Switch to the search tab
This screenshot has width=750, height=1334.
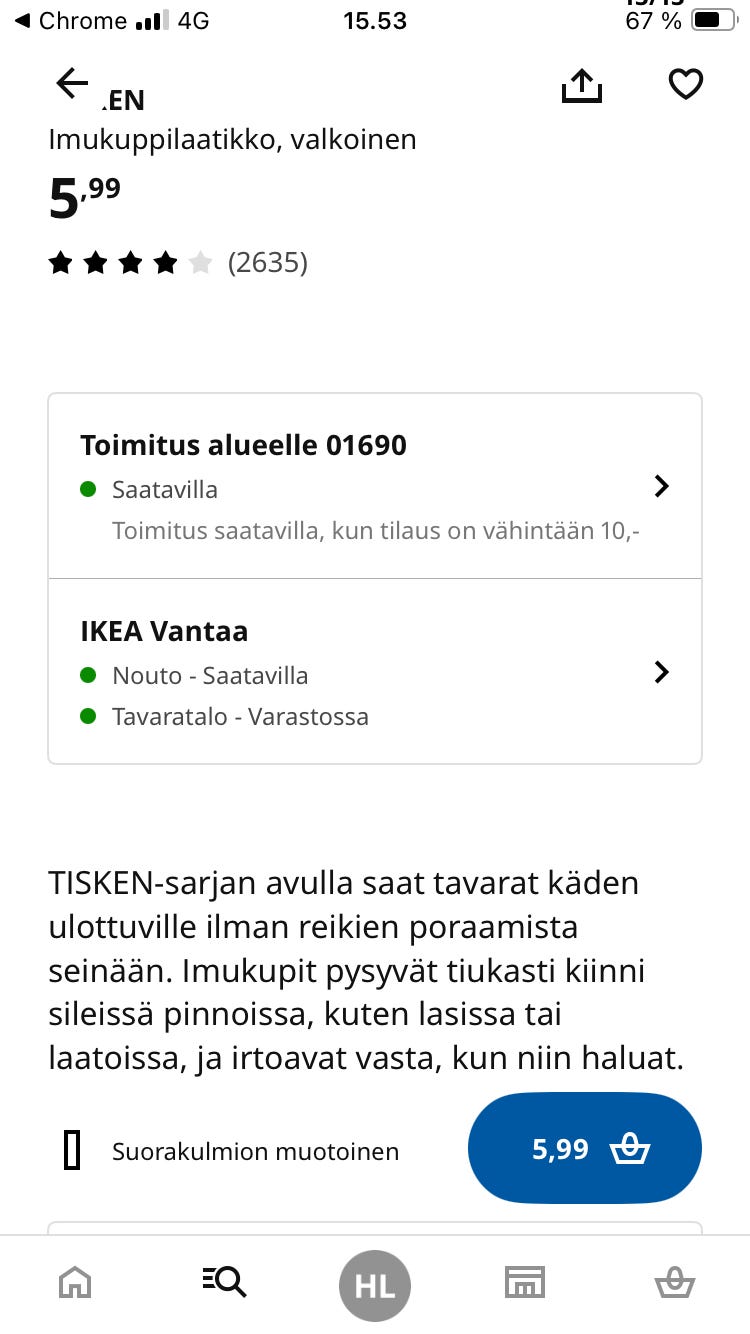point(224,1281)
